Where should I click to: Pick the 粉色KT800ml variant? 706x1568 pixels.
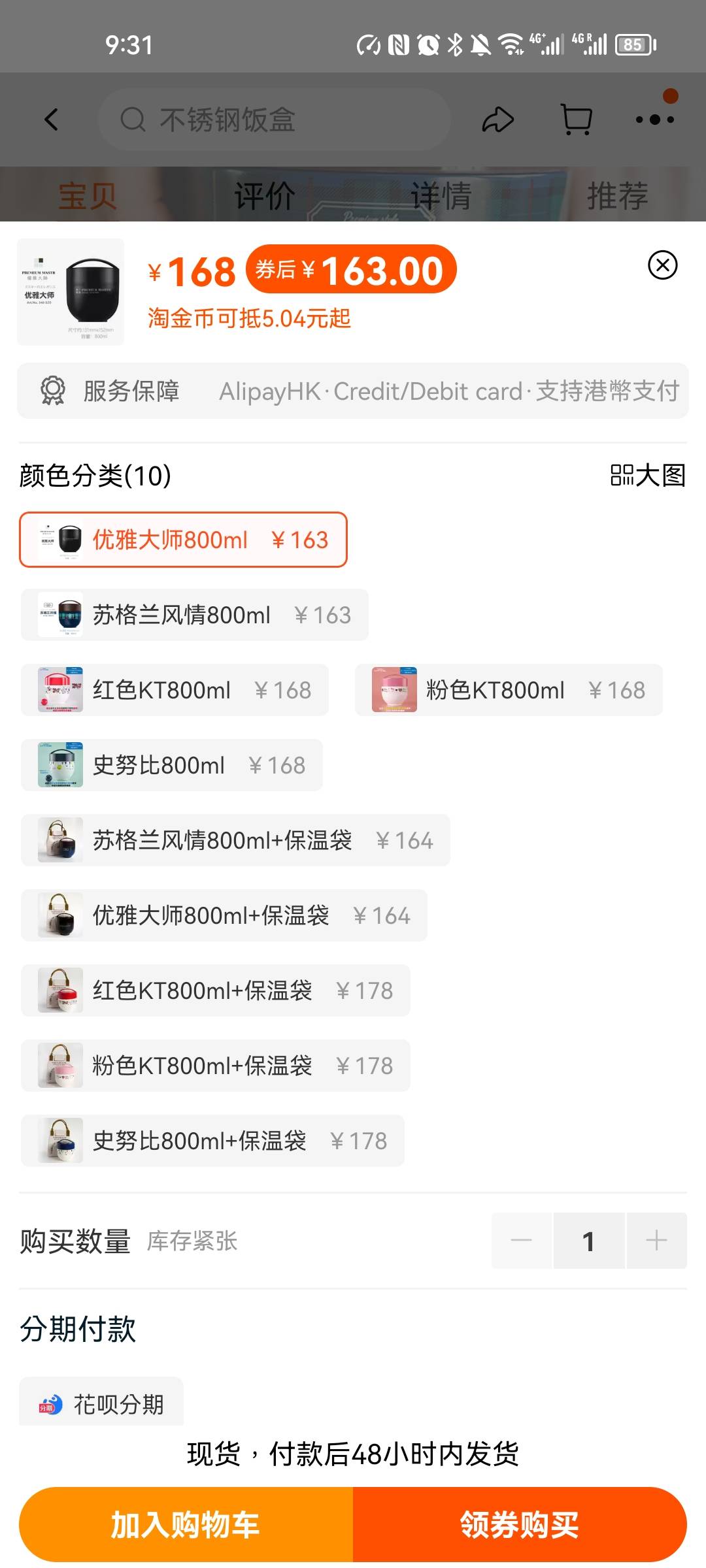509,690
